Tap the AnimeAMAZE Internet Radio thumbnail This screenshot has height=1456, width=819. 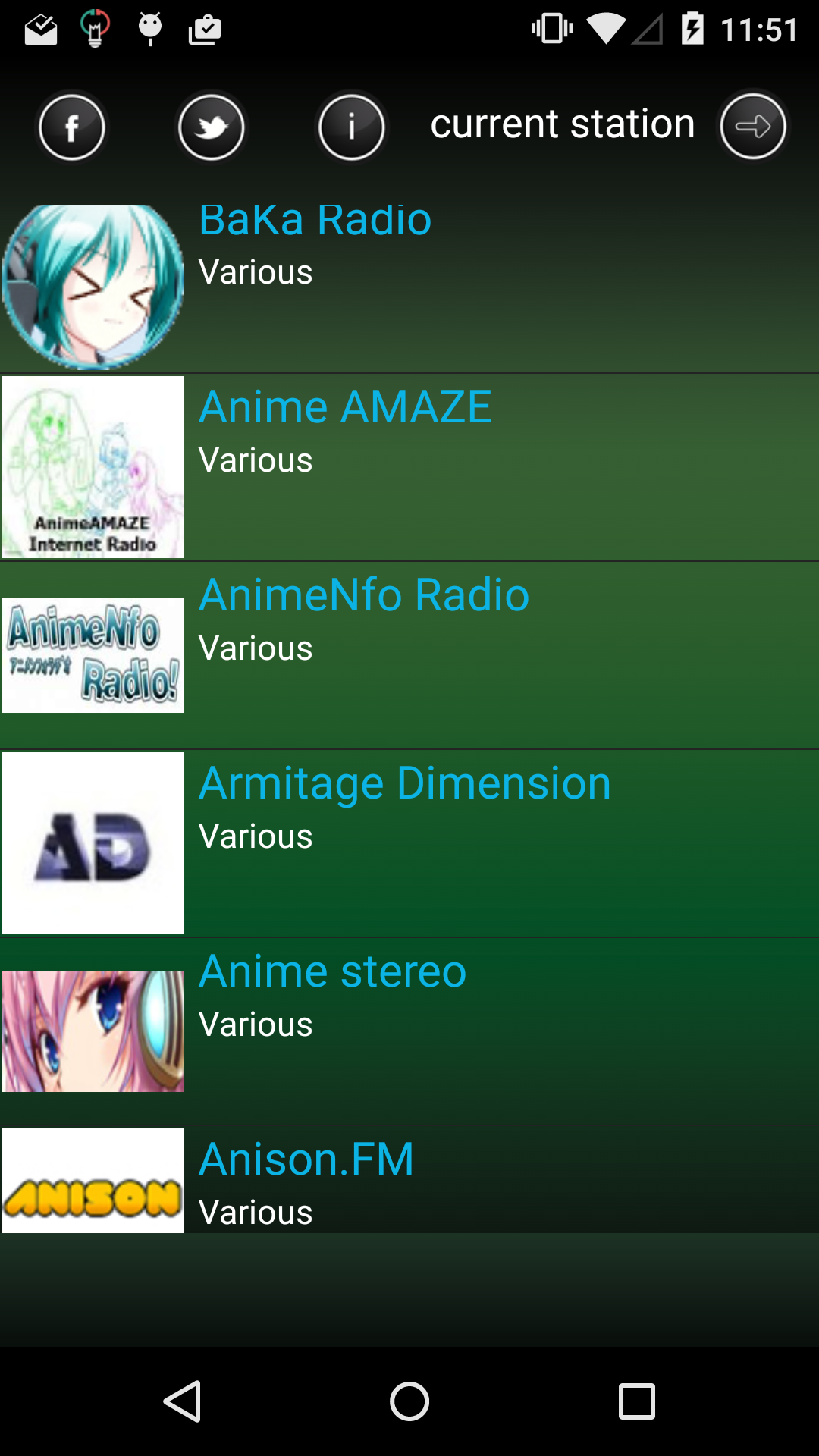point(93,466)
